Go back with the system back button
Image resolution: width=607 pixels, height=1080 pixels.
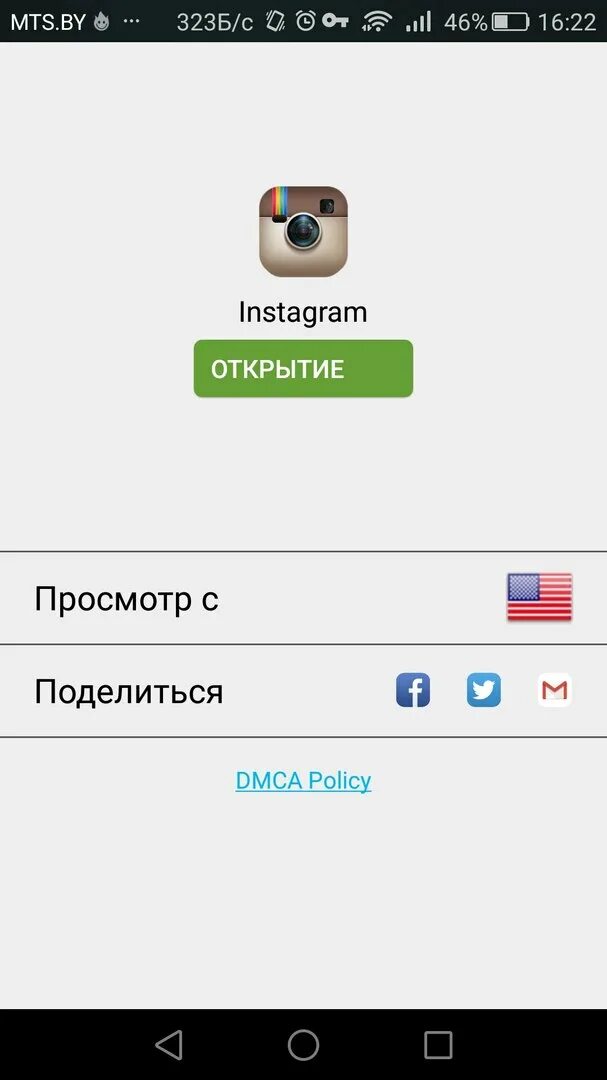coord(169,1045)
